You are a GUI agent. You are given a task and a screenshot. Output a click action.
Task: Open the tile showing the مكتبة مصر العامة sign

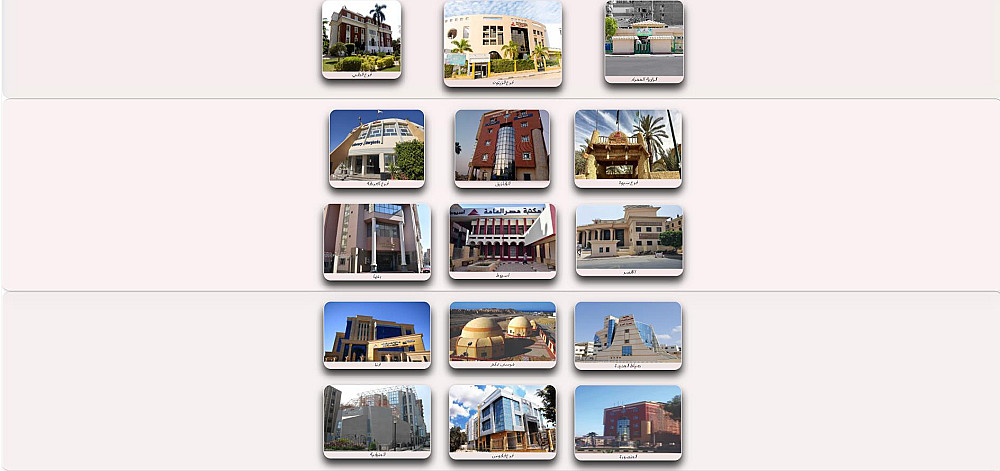[502, 240]
